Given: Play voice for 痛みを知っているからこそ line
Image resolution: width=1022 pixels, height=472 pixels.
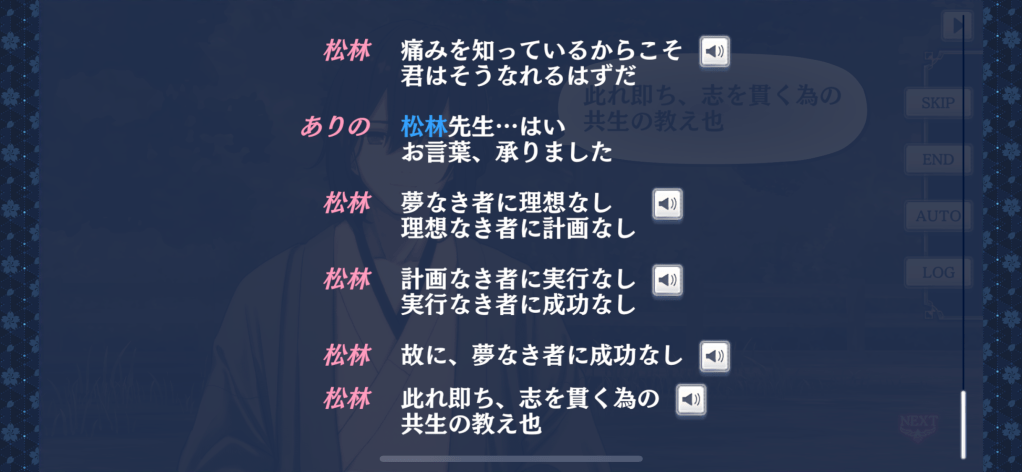Looking at the screenshot, I should coord(714,51).
